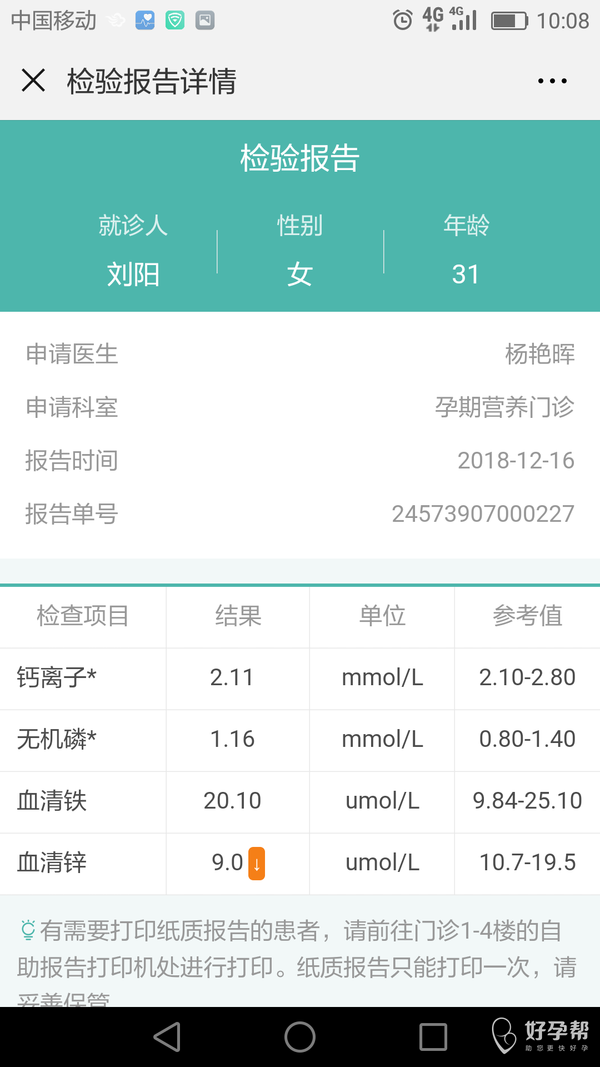Open the recent apps overview
The image size is (600, 1067).
433,1037
